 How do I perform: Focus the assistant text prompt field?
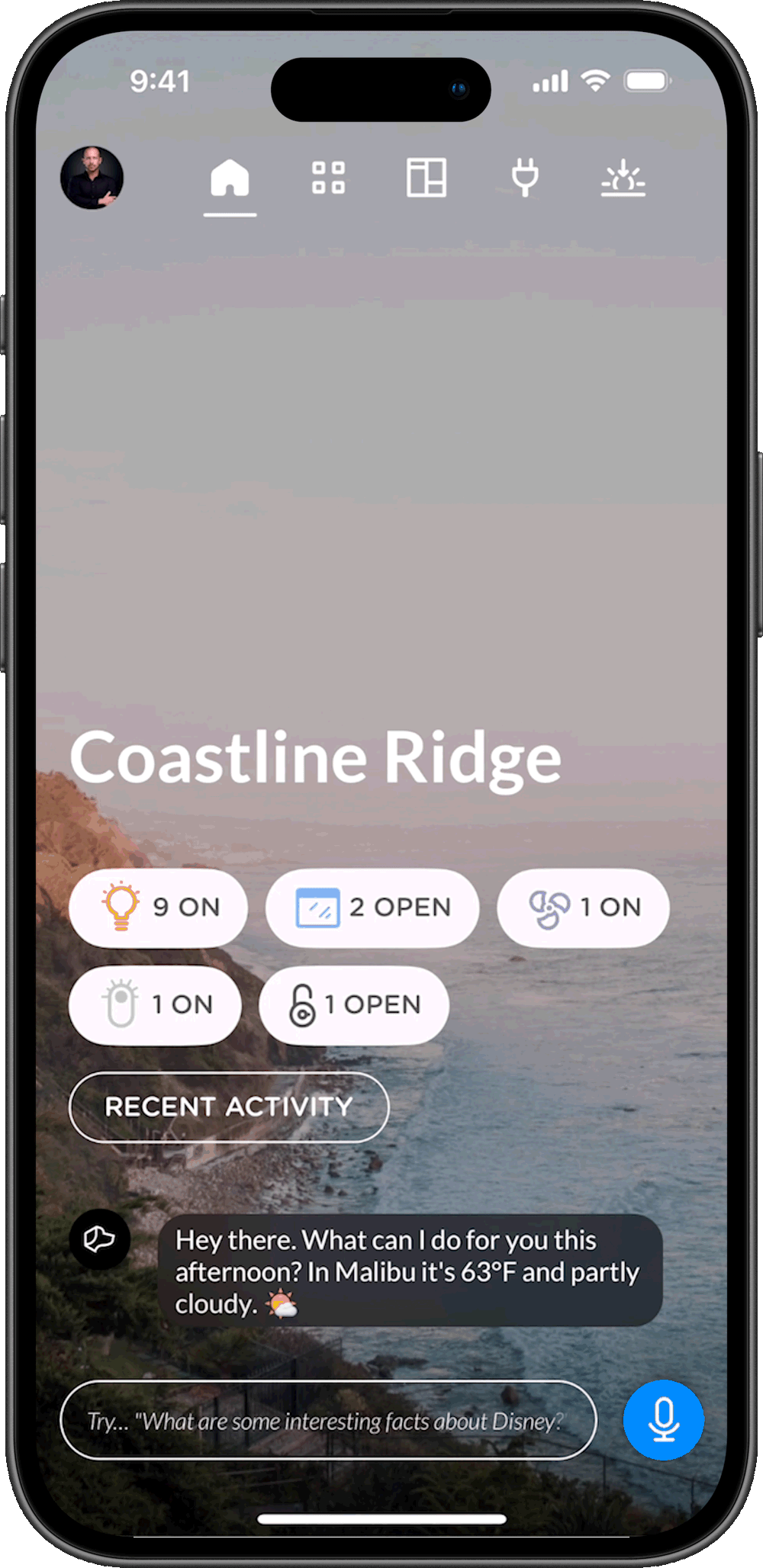point(328,1421)
